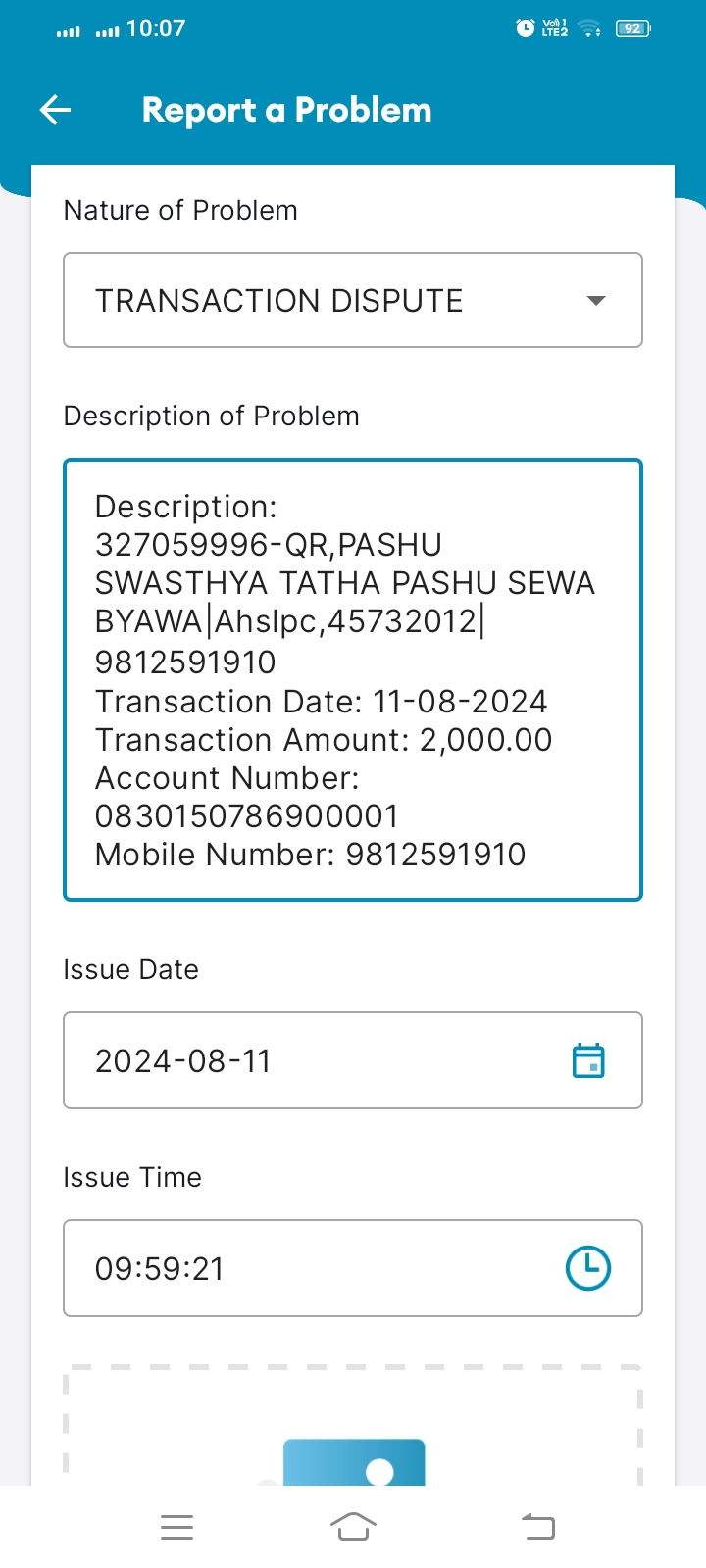The width and height of the screenshot is (706, 1568).
Task: Tap the system home button
Action: click(353, 1527)
